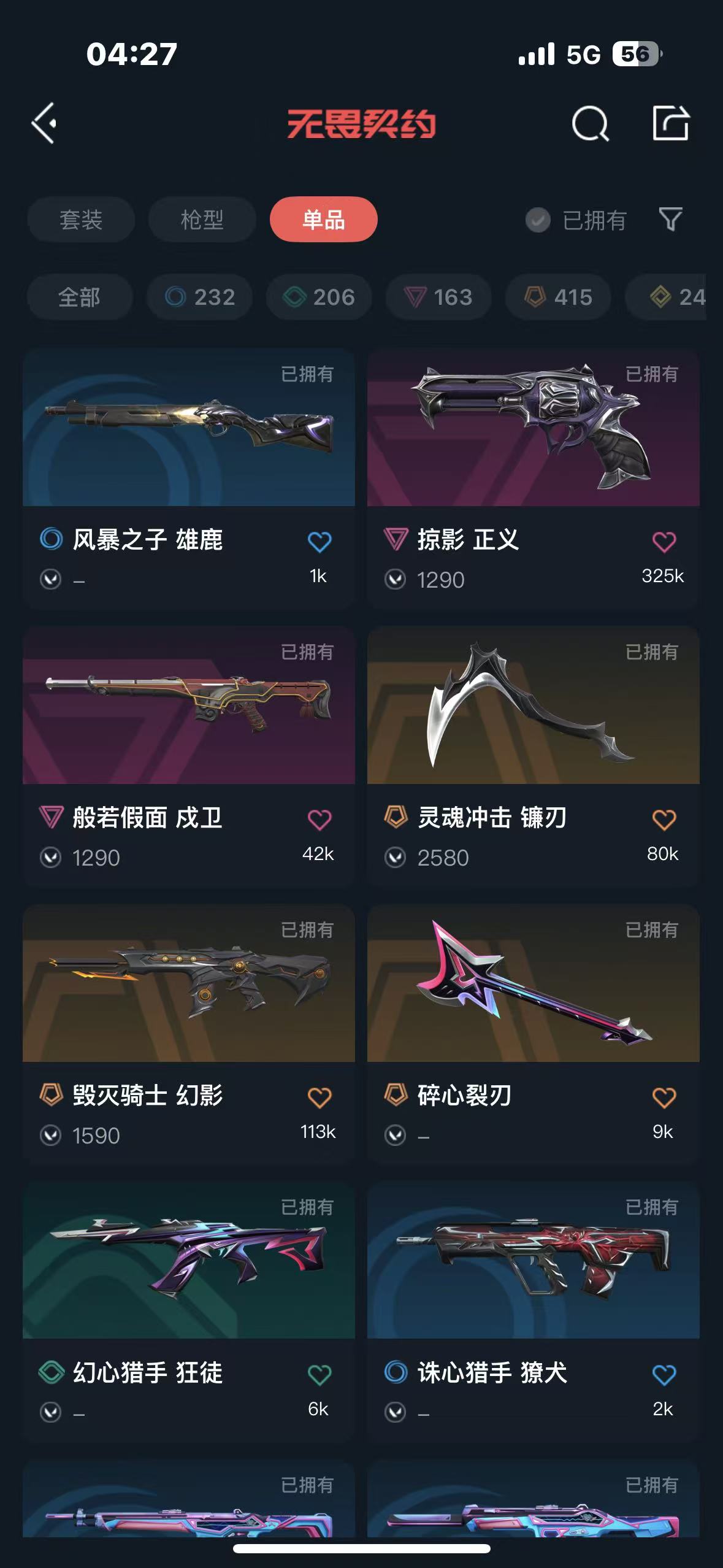Tap the share icon in the header
This screenshot has height=1568, width=723.
click(x=670, y=123)
